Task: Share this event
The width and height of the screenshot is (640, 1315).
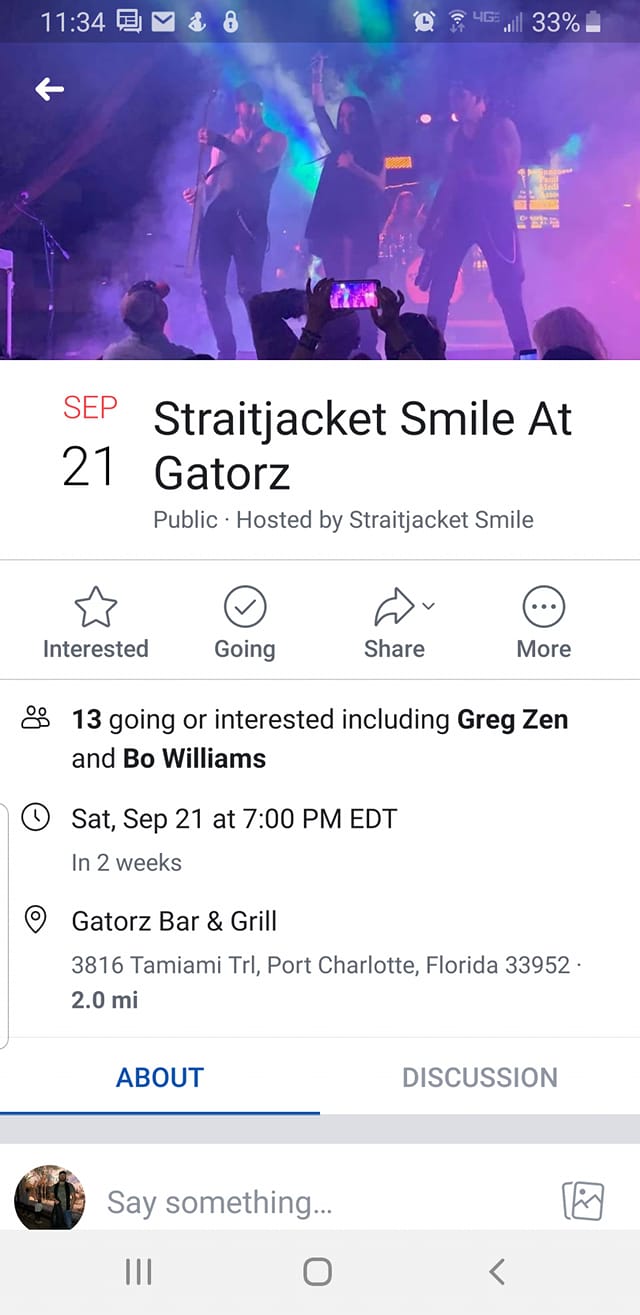Action: pos(394,622)
